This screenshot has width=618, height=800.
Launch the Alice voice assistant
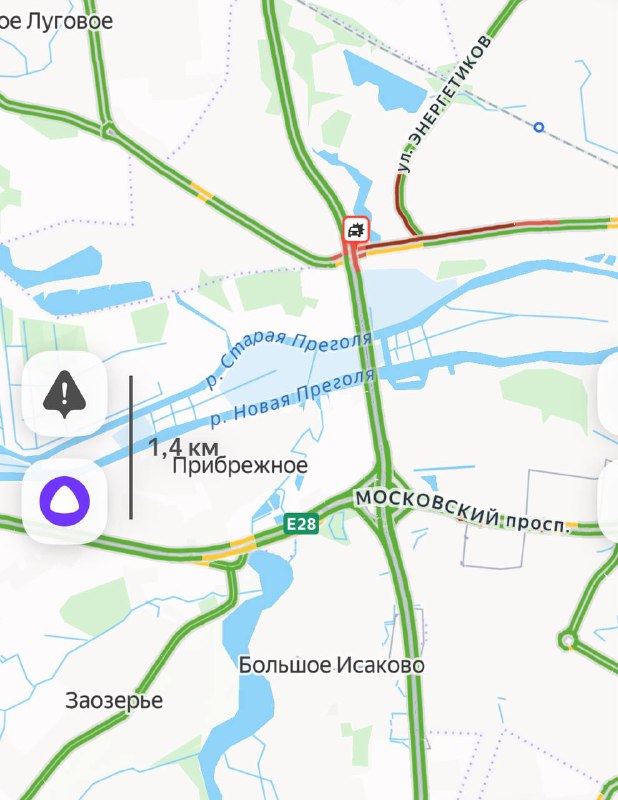[65, 501]
